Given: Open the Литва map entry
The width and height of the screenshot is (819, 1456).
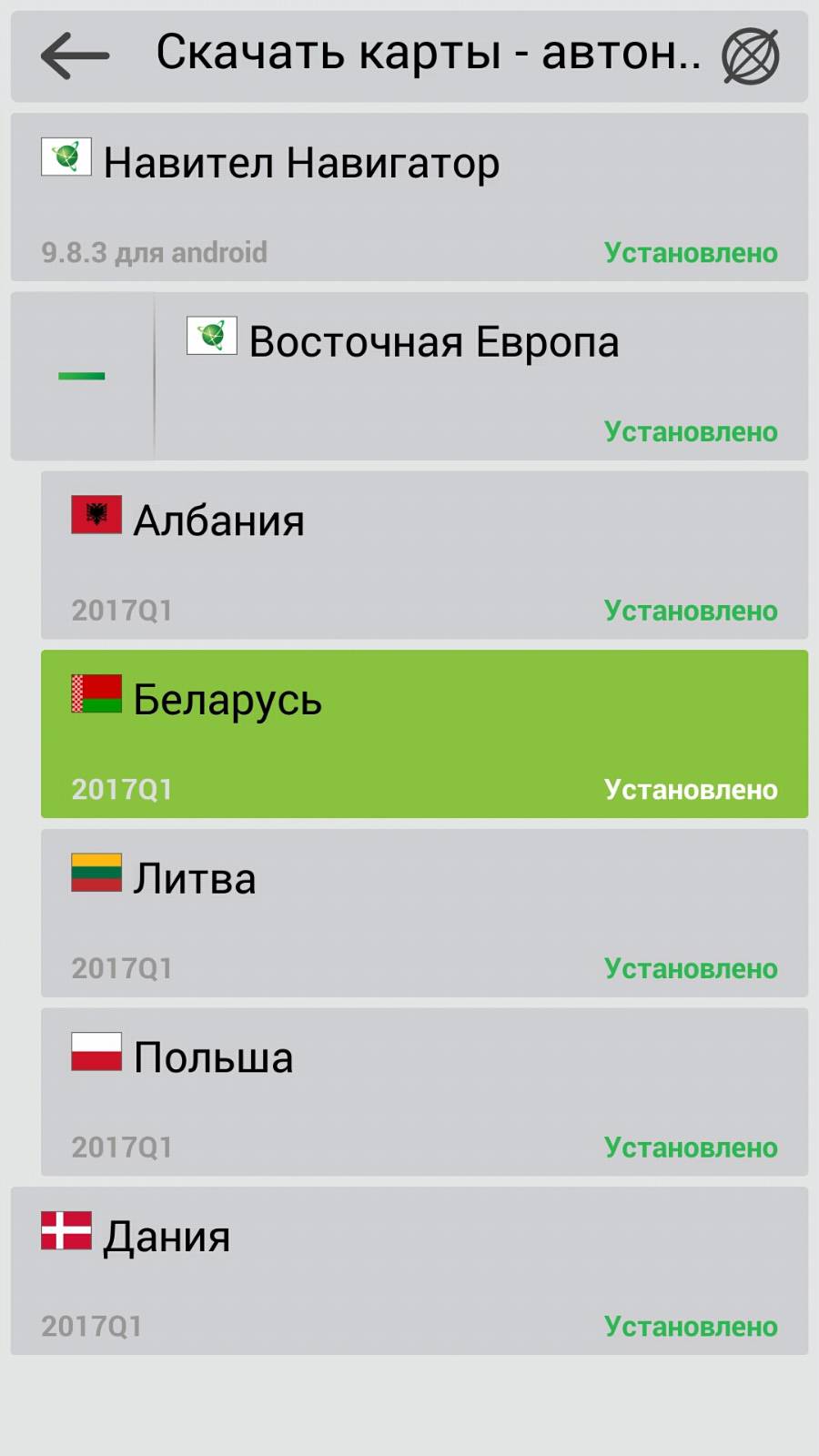Looking at the screenshot, I should 424,913.
